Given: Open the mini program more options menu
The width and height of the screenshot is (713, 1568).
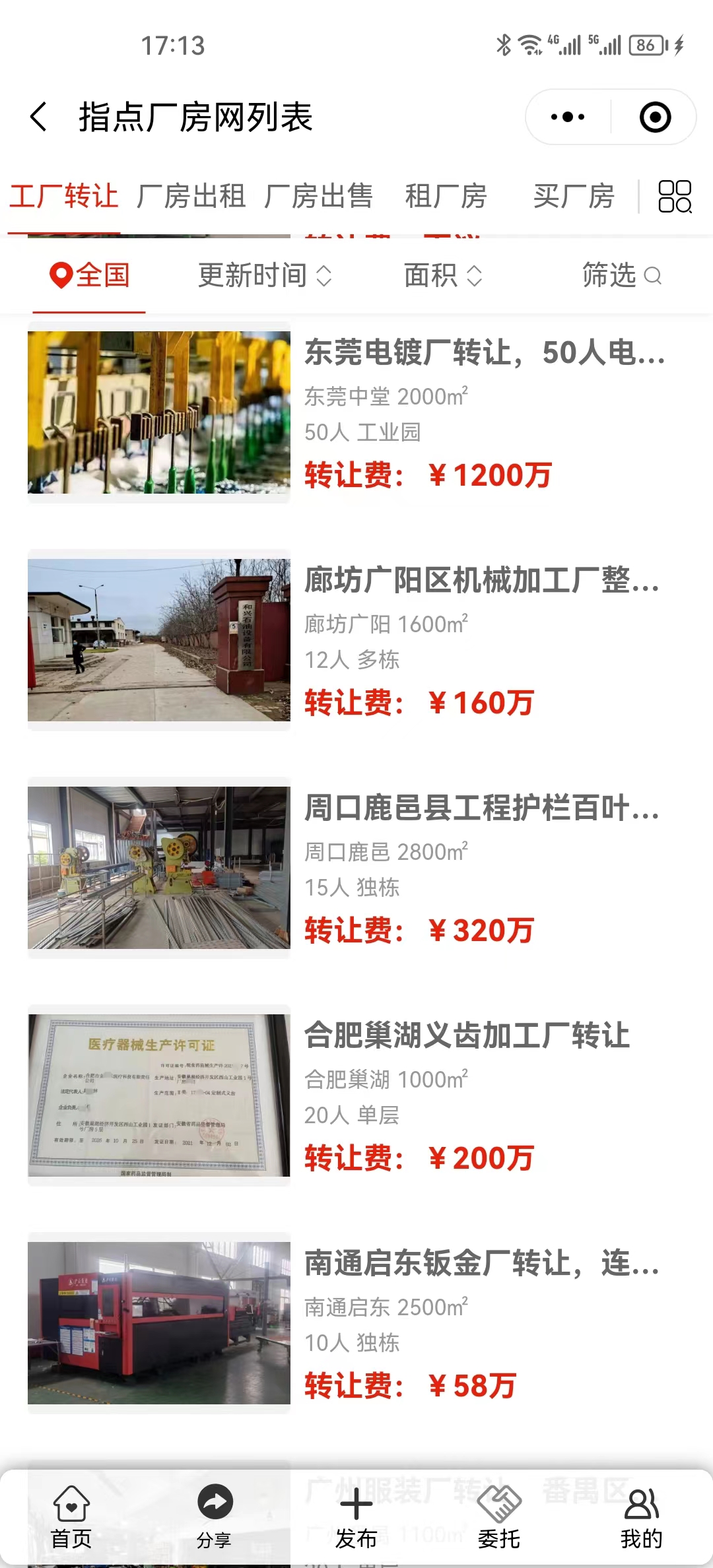Looking at the screenshot, I should tap(568, 117).
